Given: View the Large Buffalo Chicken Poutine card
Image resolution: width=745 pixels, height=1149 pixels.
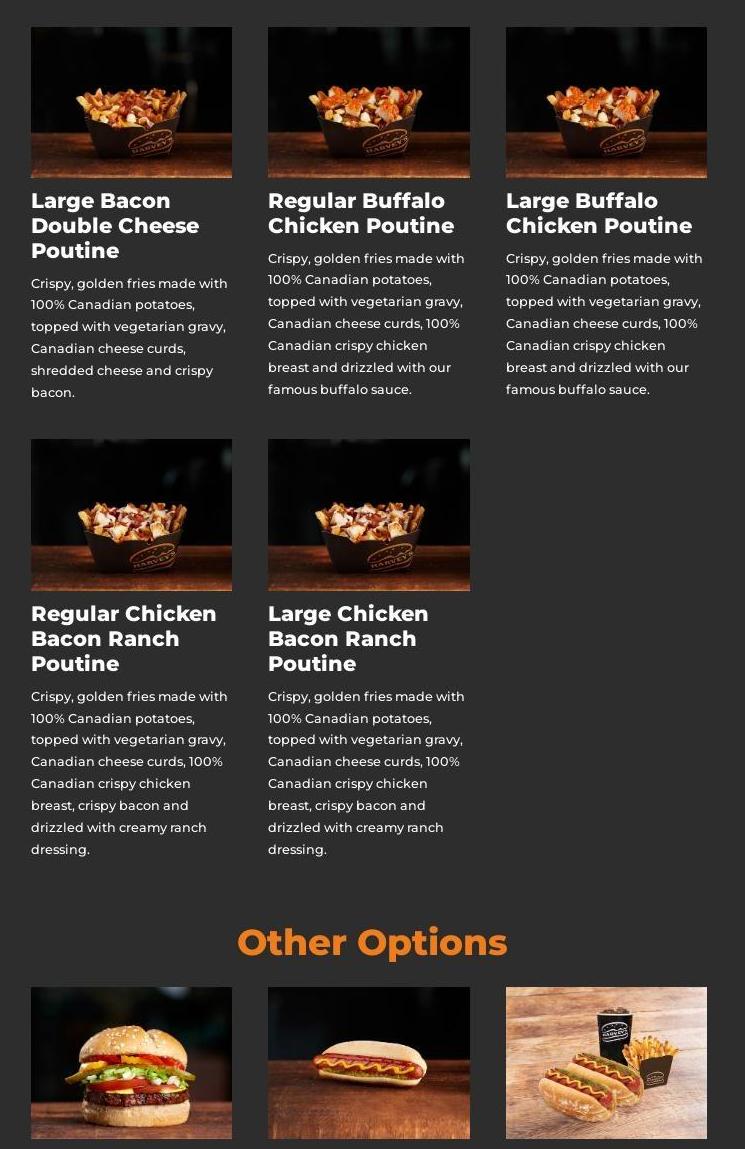Looking at the screenshot, I should coord(606,103).
